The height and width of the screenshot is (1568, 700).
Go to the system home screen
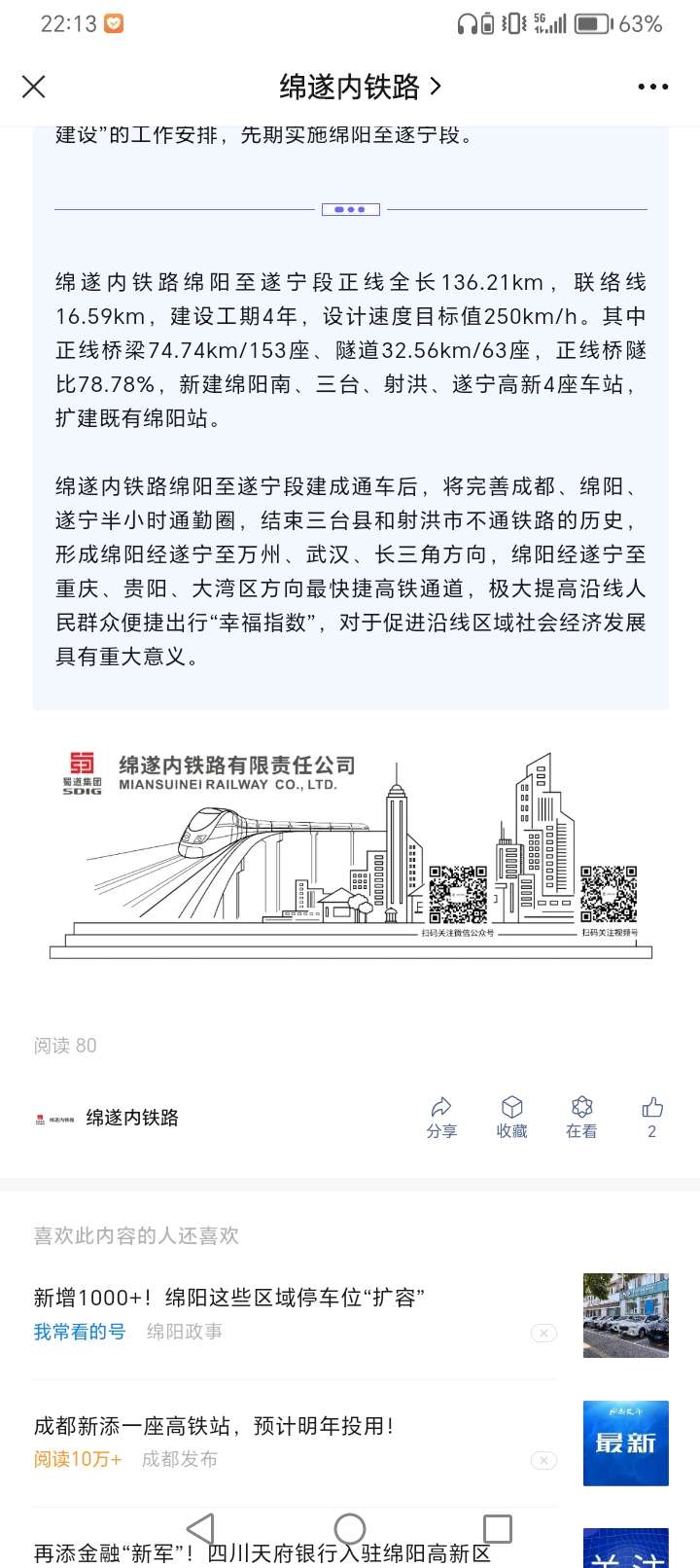pos(350,1528)
